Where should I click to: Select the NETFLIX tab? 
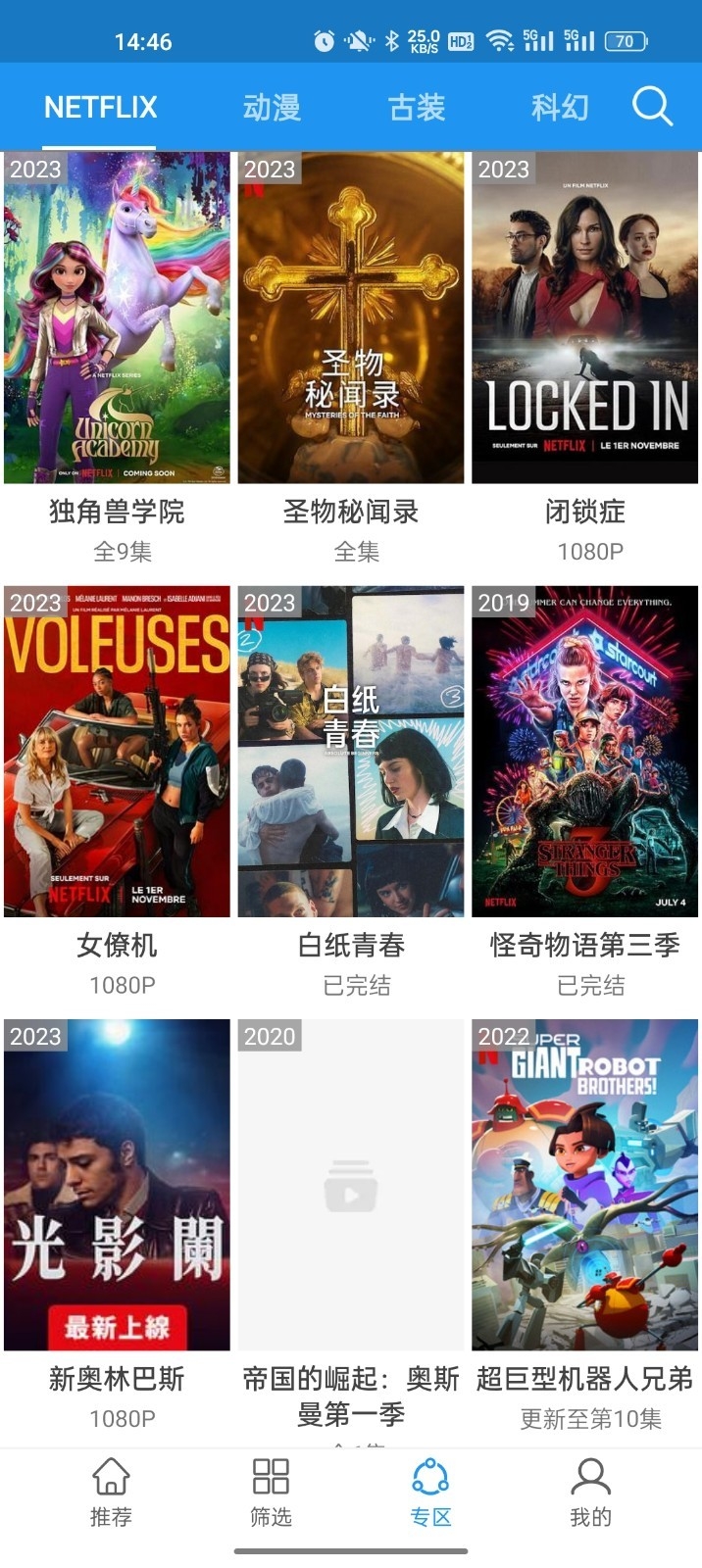[100, 107]
